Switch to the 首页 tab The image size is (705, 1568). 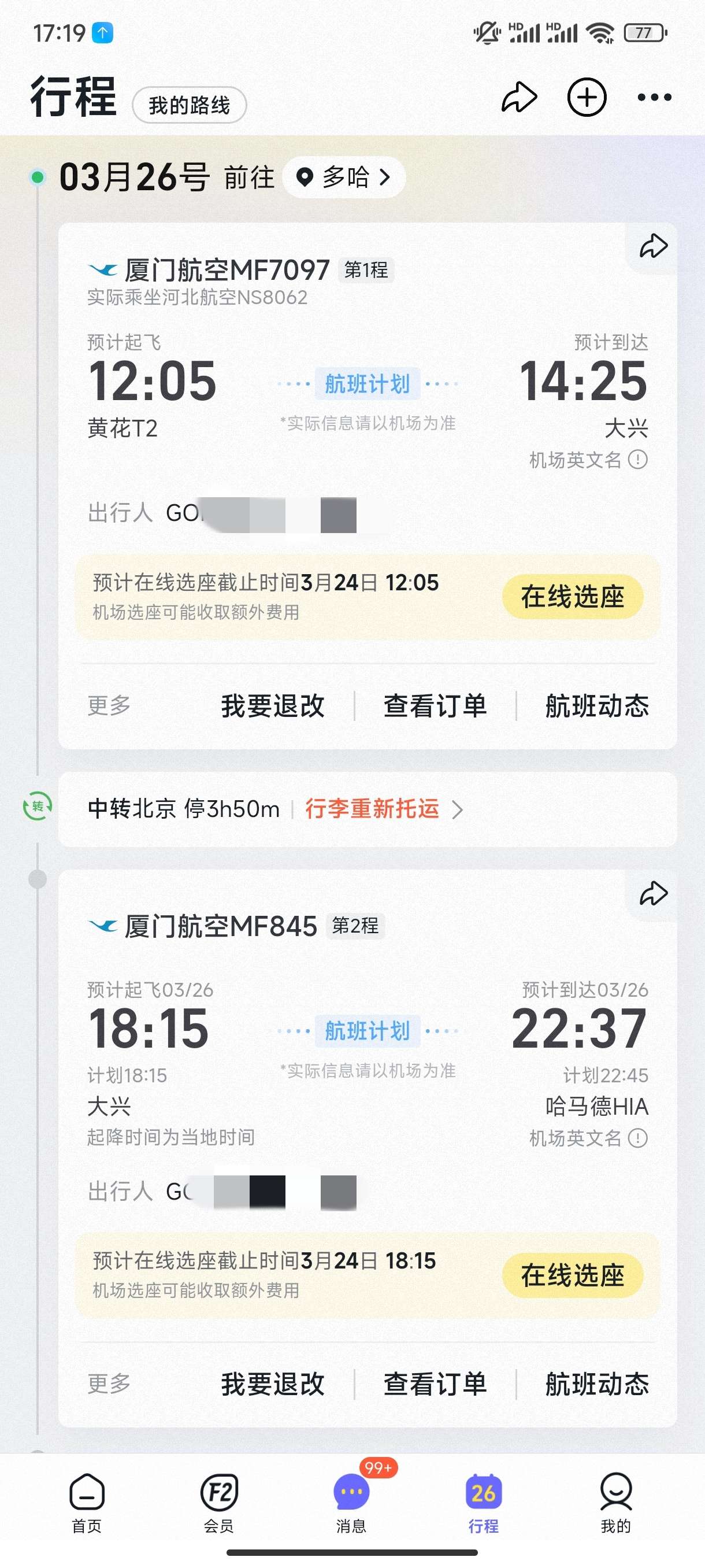pos(87,1502)
